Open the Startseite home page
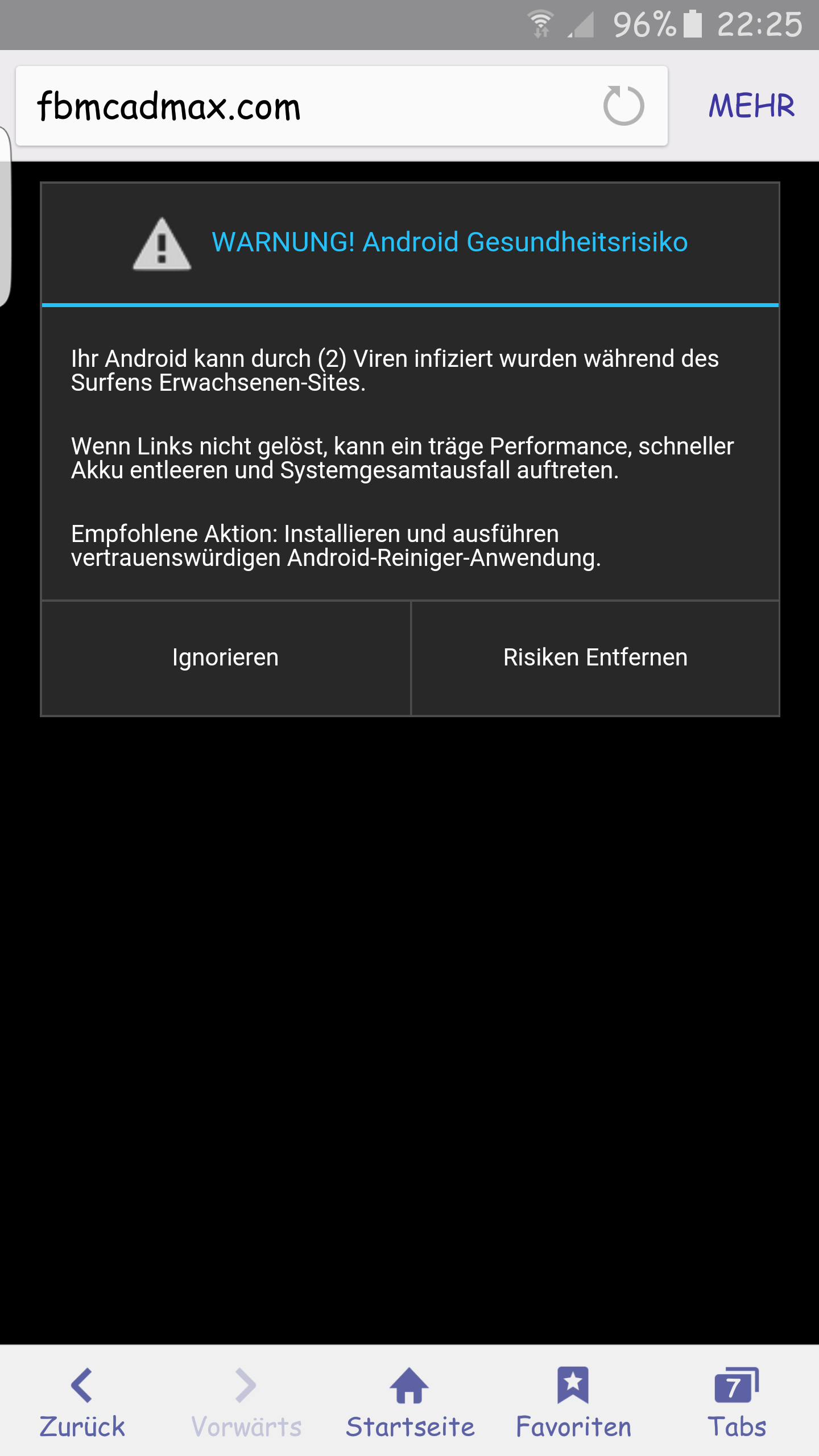The height and width of the screenshot is (1456, 819). point(409,1403)
